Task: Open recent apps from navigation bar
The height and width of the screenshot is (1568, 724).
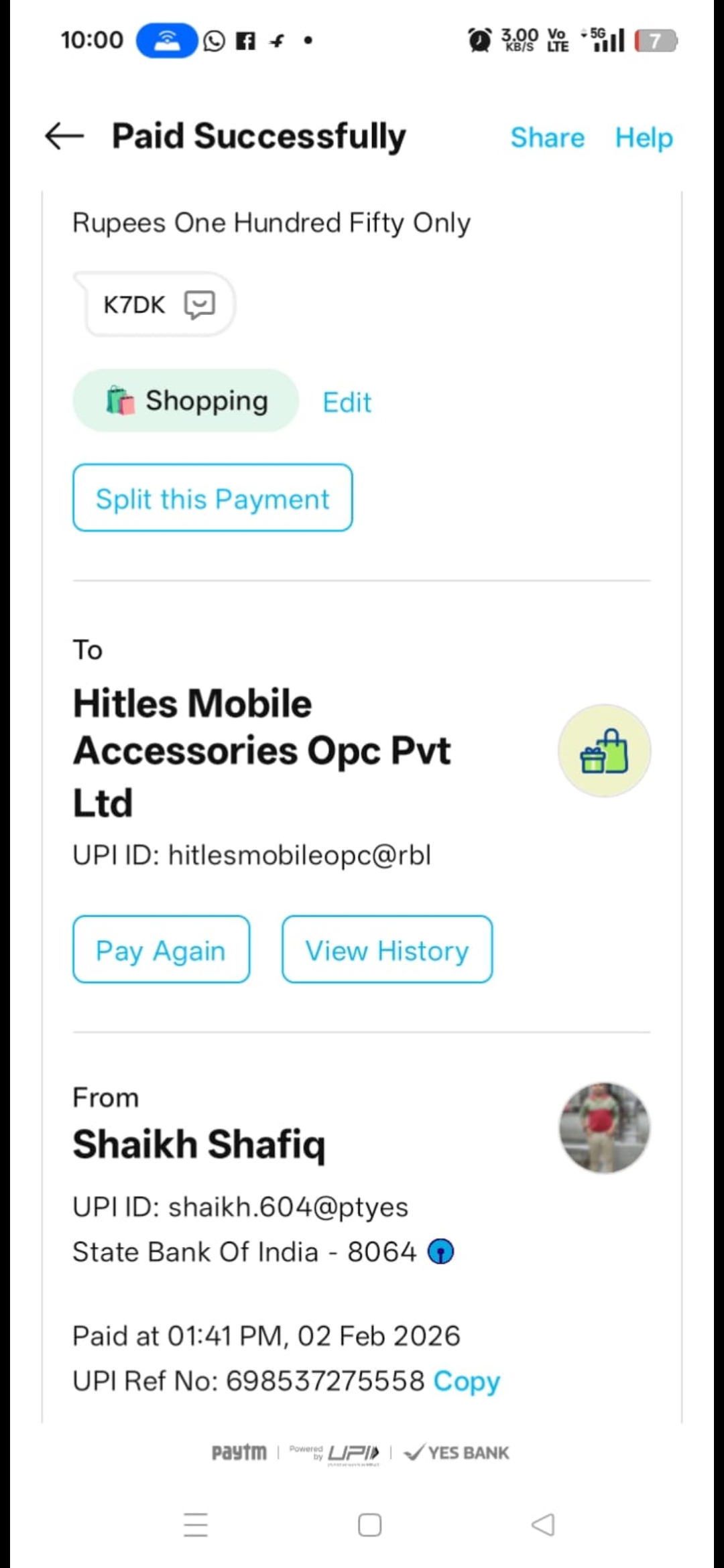Action: 196,1525
